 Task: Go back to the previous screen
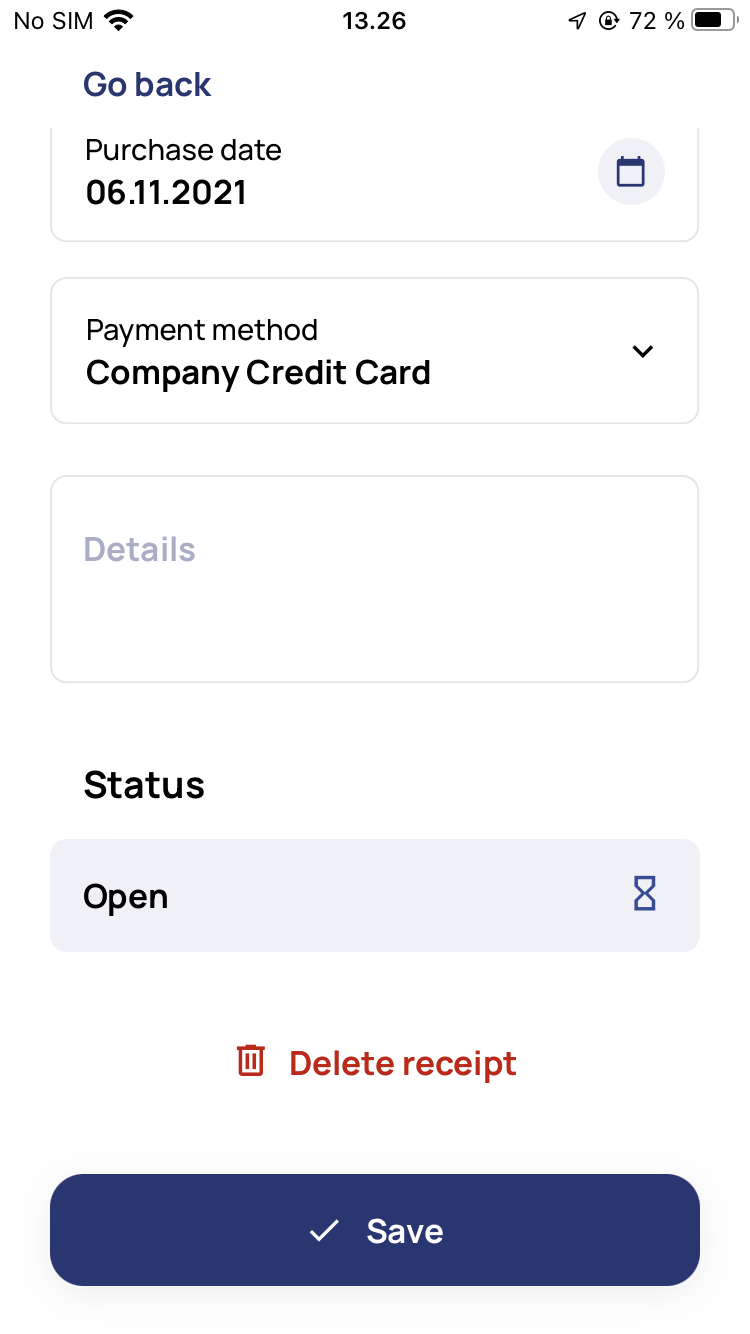pos(147,85)
